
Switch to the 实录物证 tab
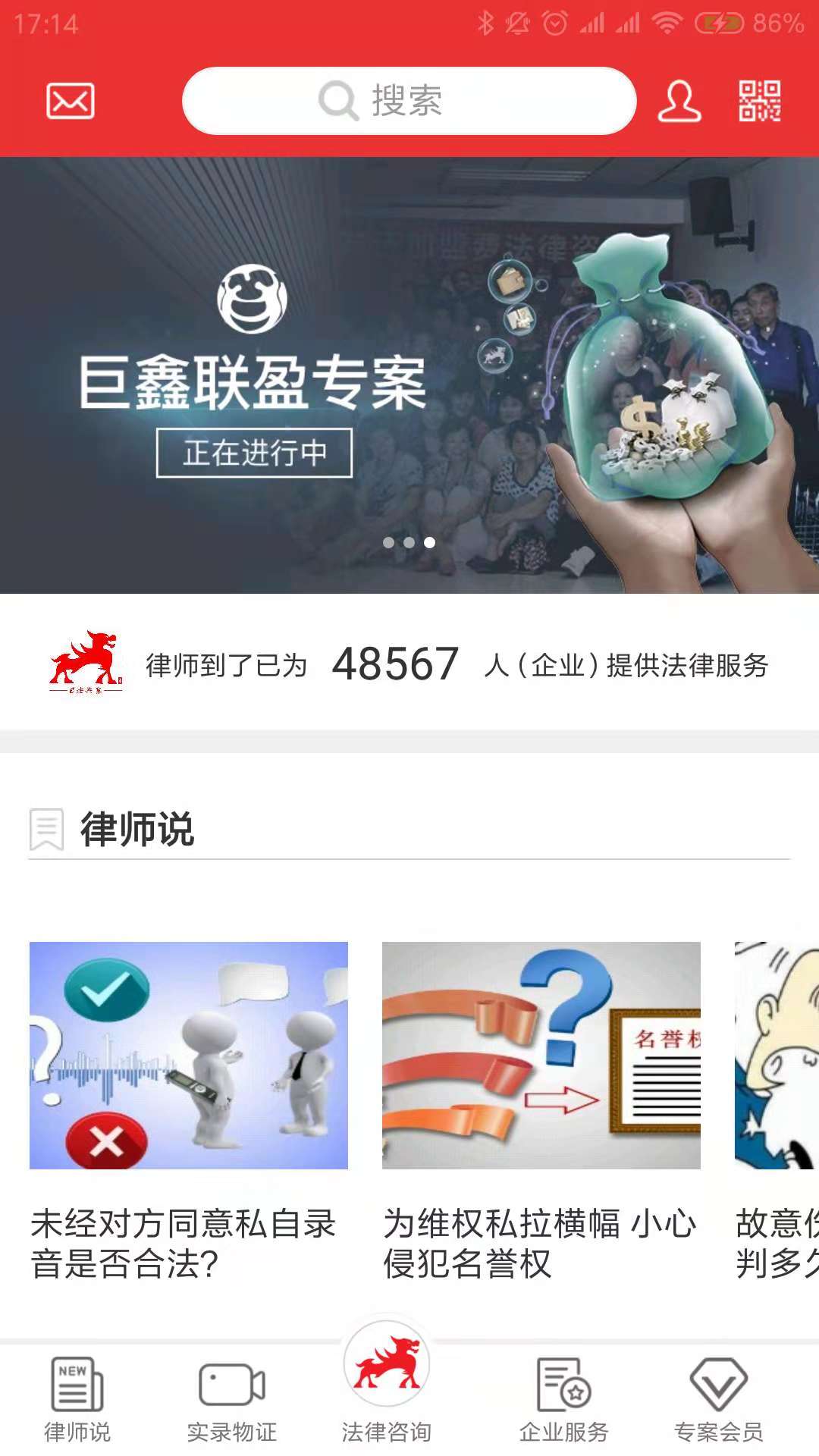(231, 1400)
